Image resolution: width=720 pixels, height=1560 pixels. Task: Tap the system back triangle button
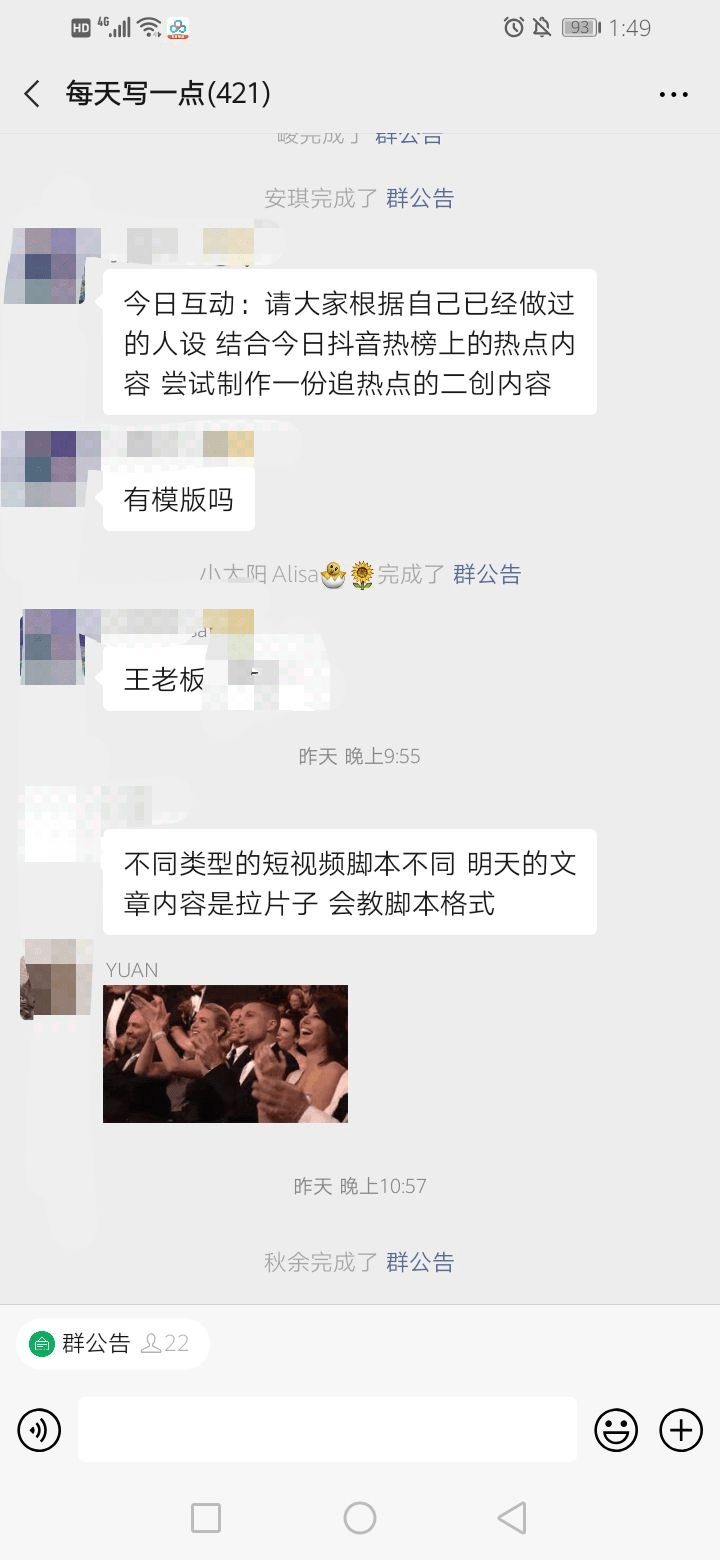(511, 1518)
